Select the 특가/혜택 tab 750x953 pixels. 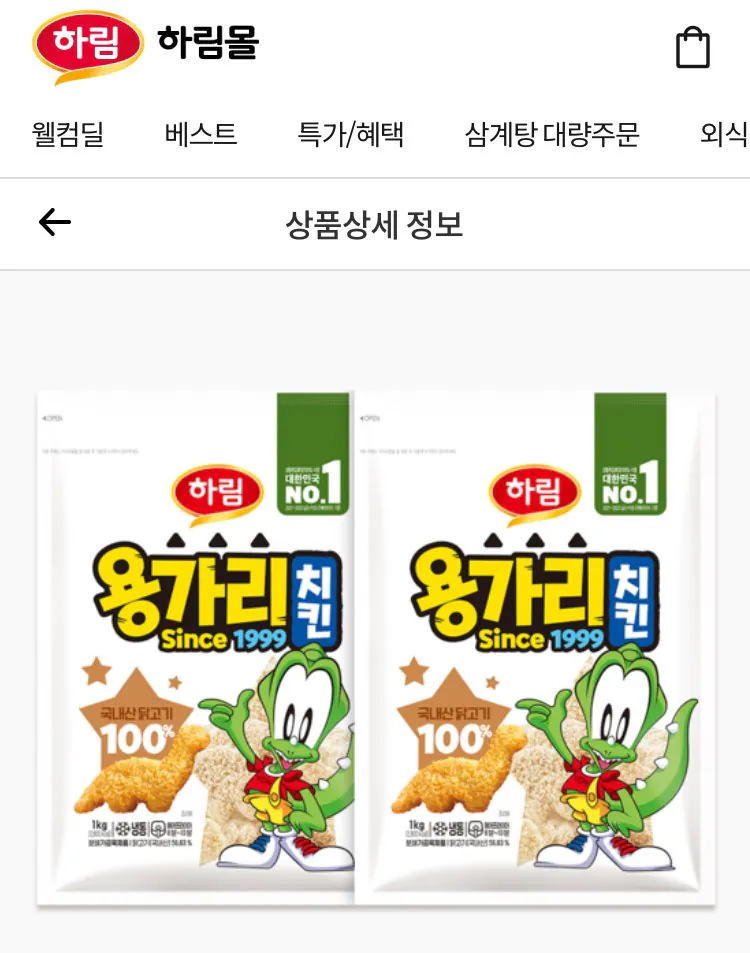coord(351,134)
